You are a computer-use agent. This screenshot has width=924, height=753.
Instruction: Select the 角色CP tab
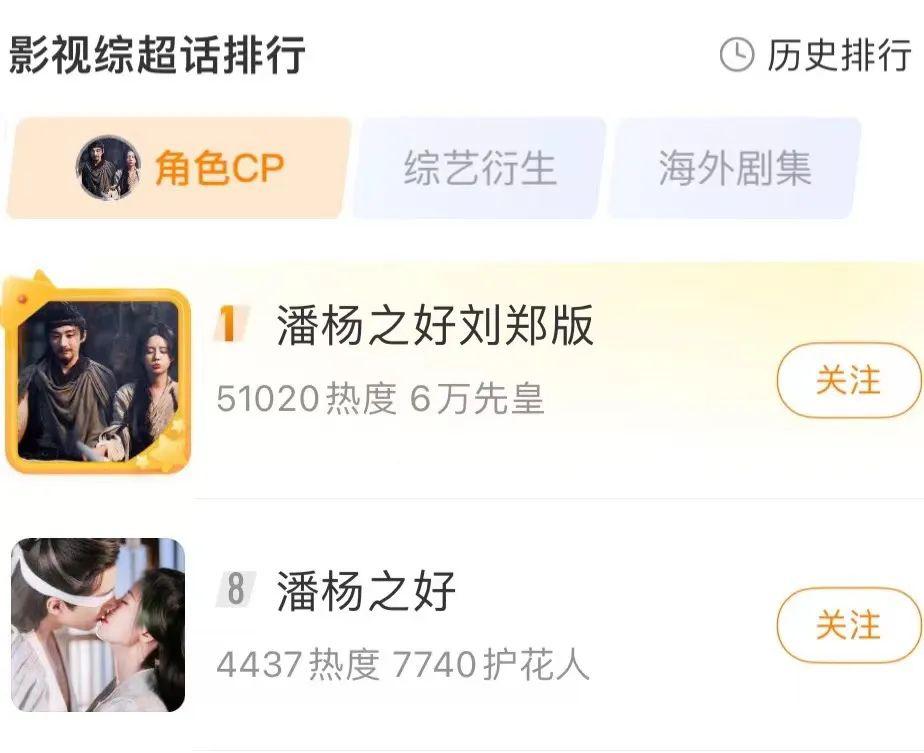tap(180, 168)
